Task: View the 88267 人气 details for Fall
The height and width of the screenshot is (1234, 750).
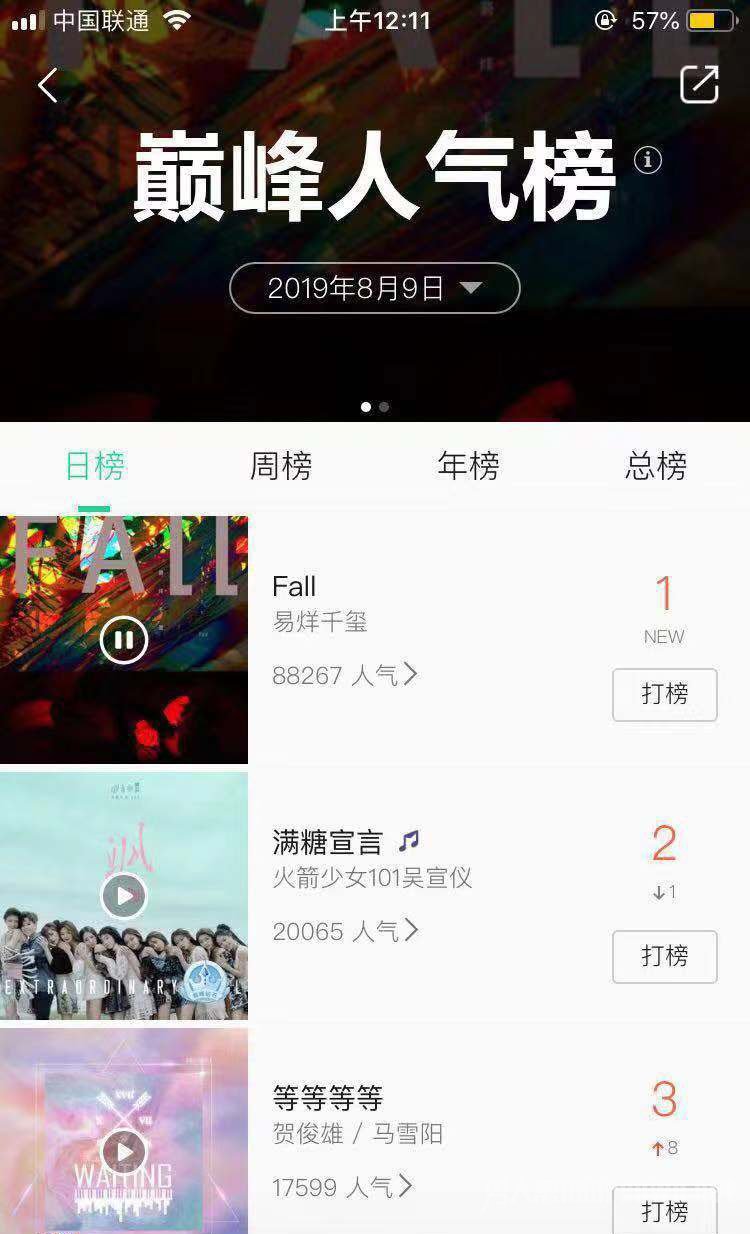Action: [345, 676]
